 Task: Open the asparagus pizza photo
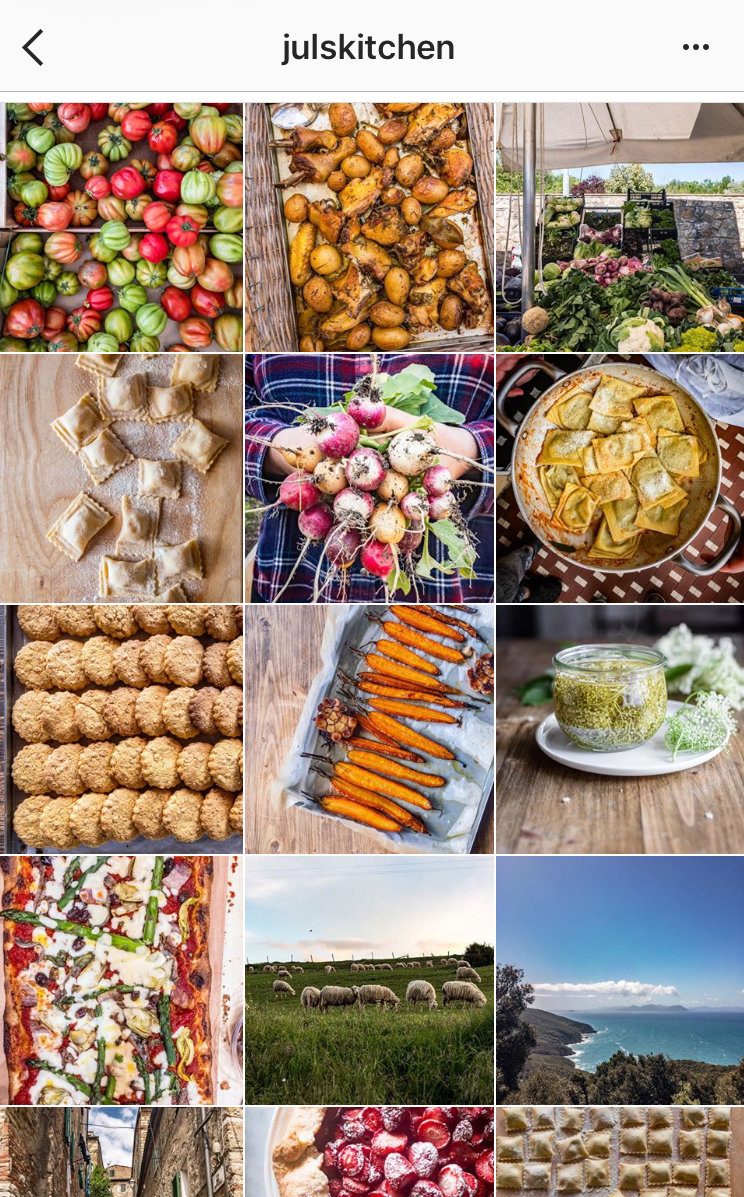click(121, 980)
